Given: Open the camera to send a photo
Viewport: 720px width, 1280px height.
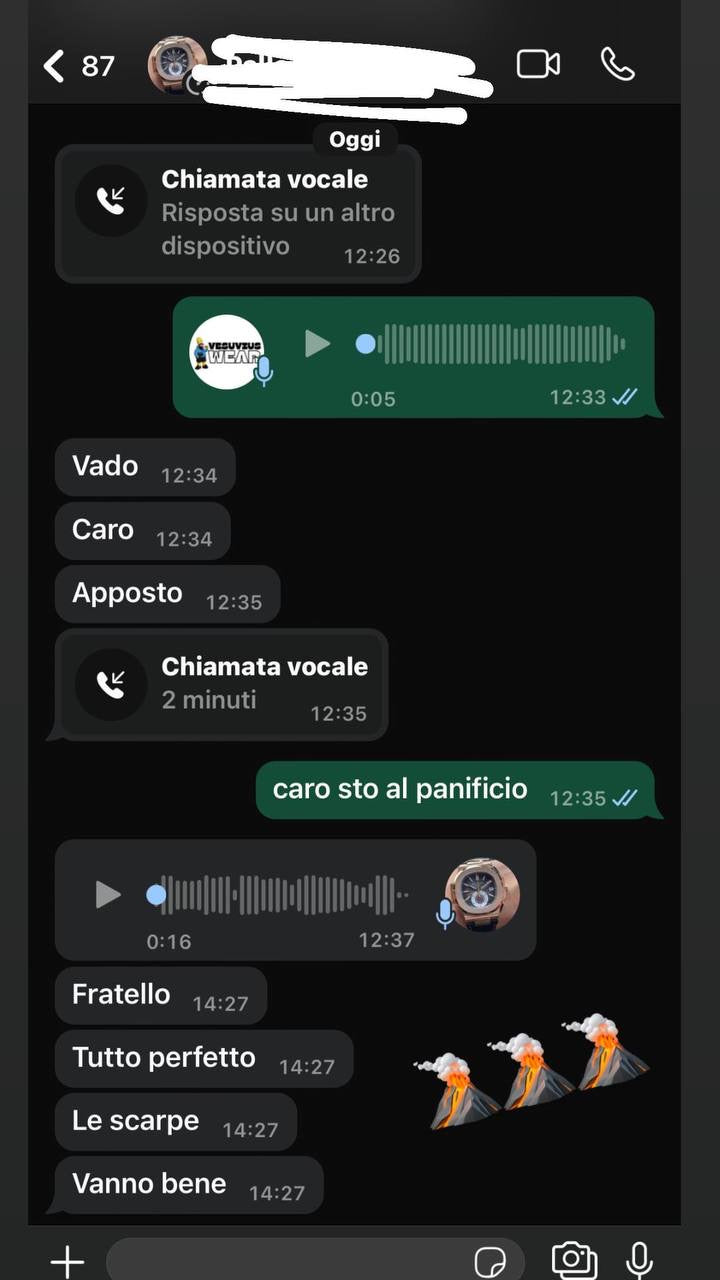Looking at the screenshot, I should pyautogui.click(x=574, y=1260).
